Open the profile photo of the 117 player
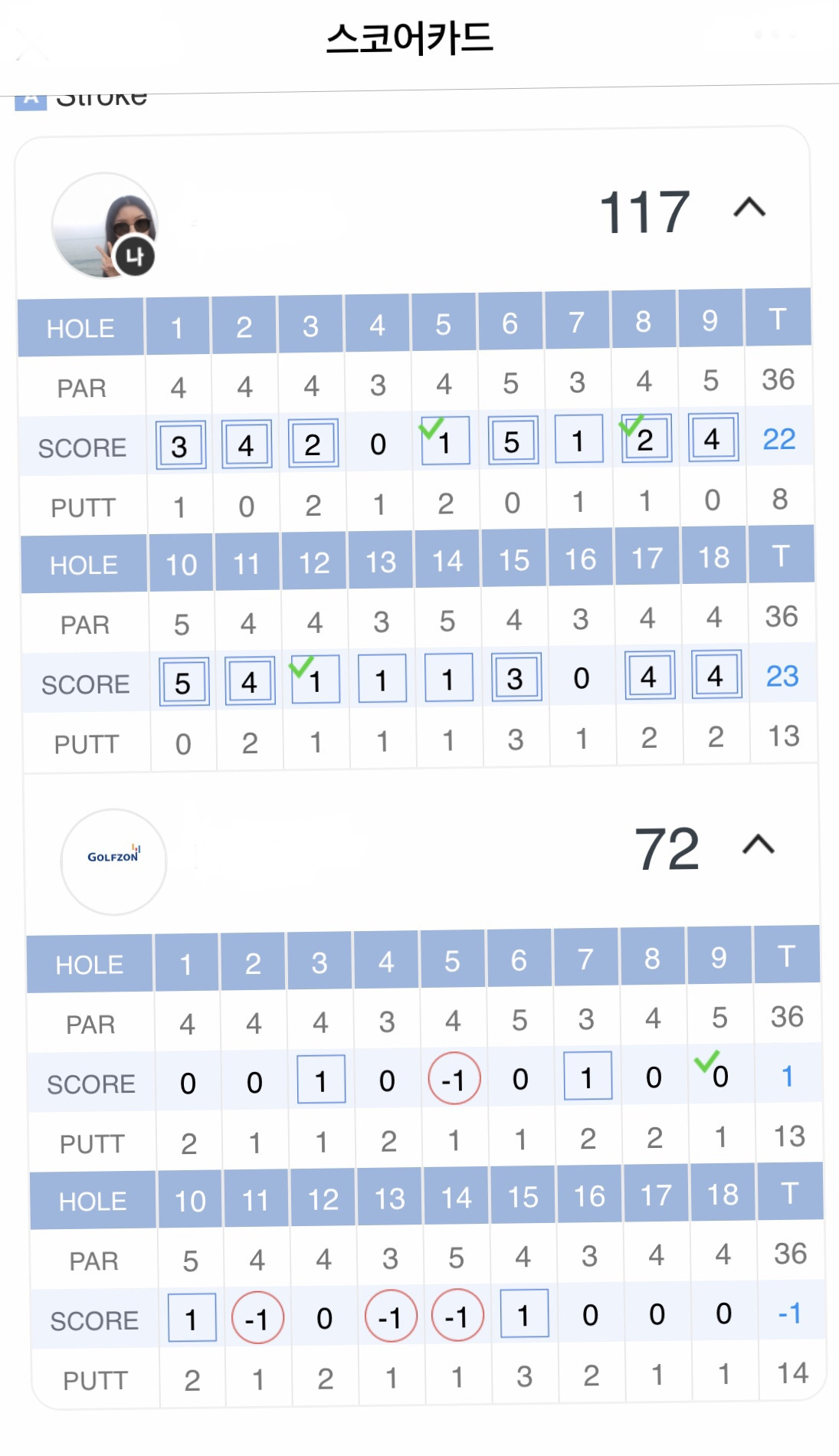Image resolution: width=839 pixels, height=1456 pixels. coord(105,225)
